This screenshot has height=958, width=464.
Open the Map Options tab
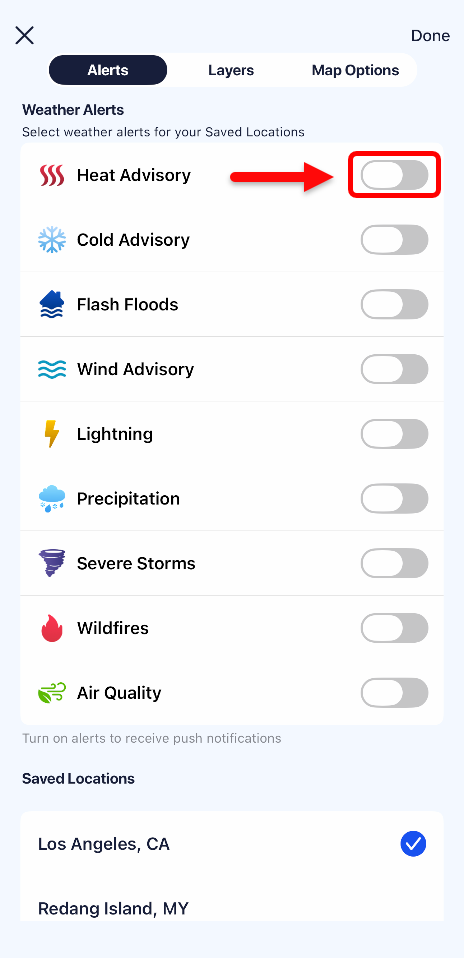355,70
